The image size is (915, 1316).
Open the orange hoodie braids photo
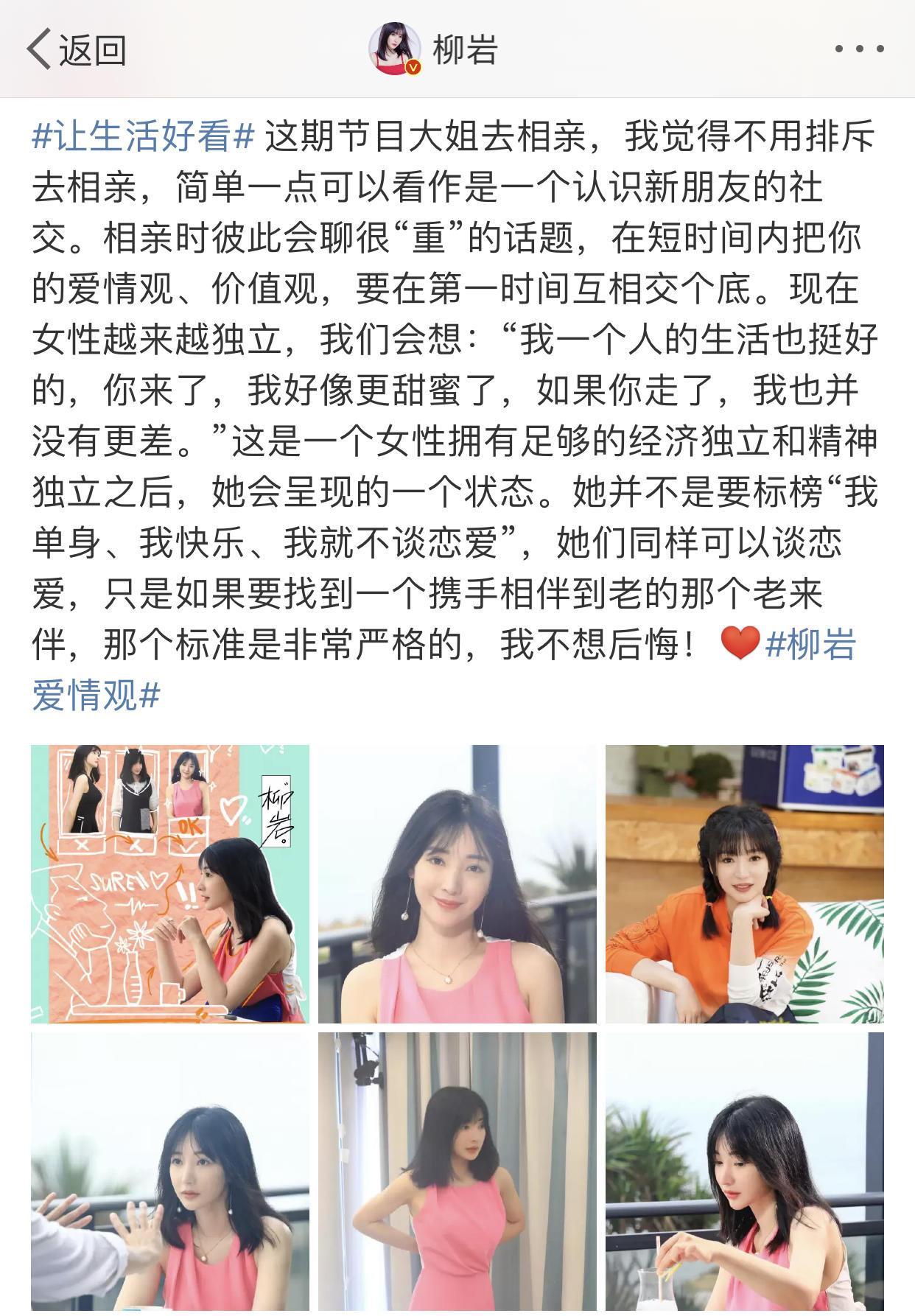pos(744,883)
